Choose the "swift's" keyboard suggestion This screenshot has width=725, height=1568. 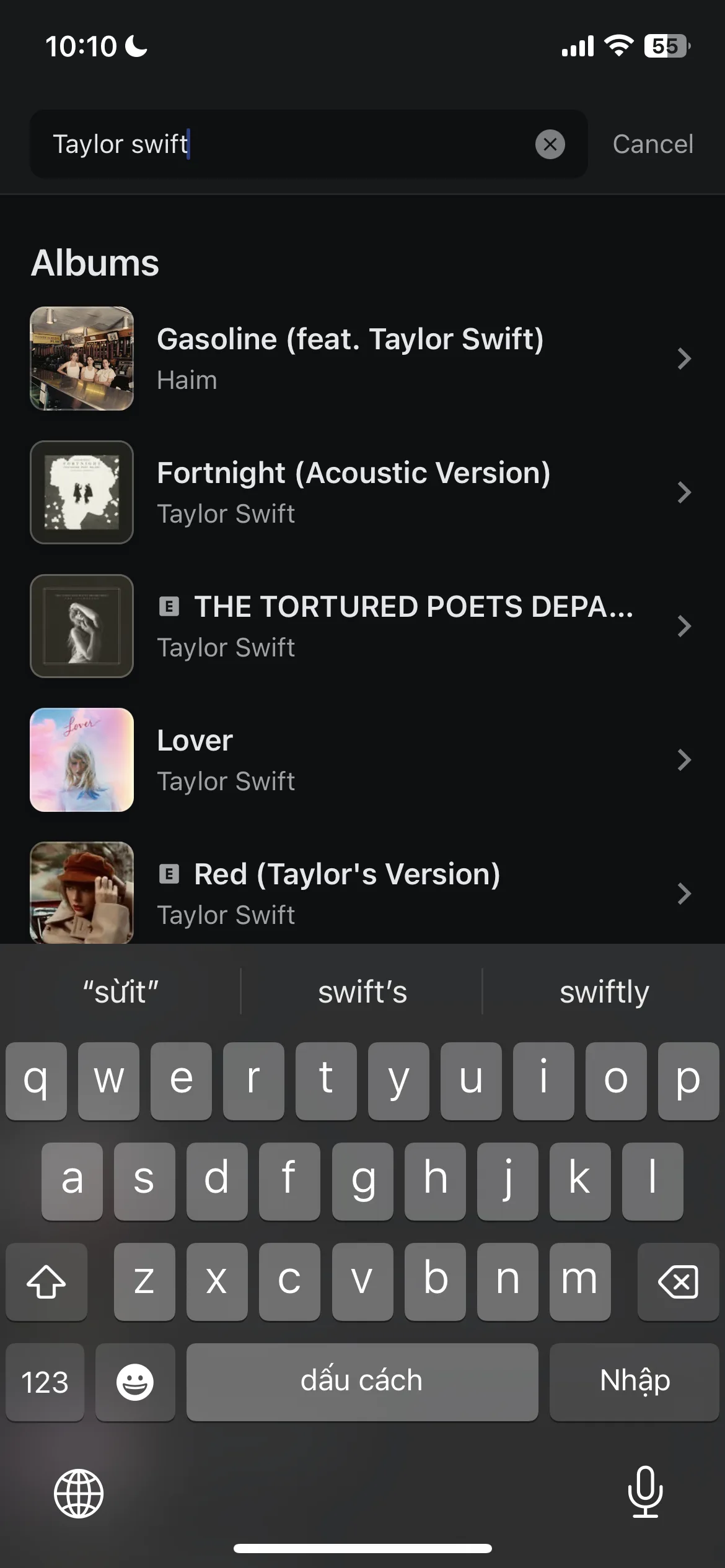362,991
